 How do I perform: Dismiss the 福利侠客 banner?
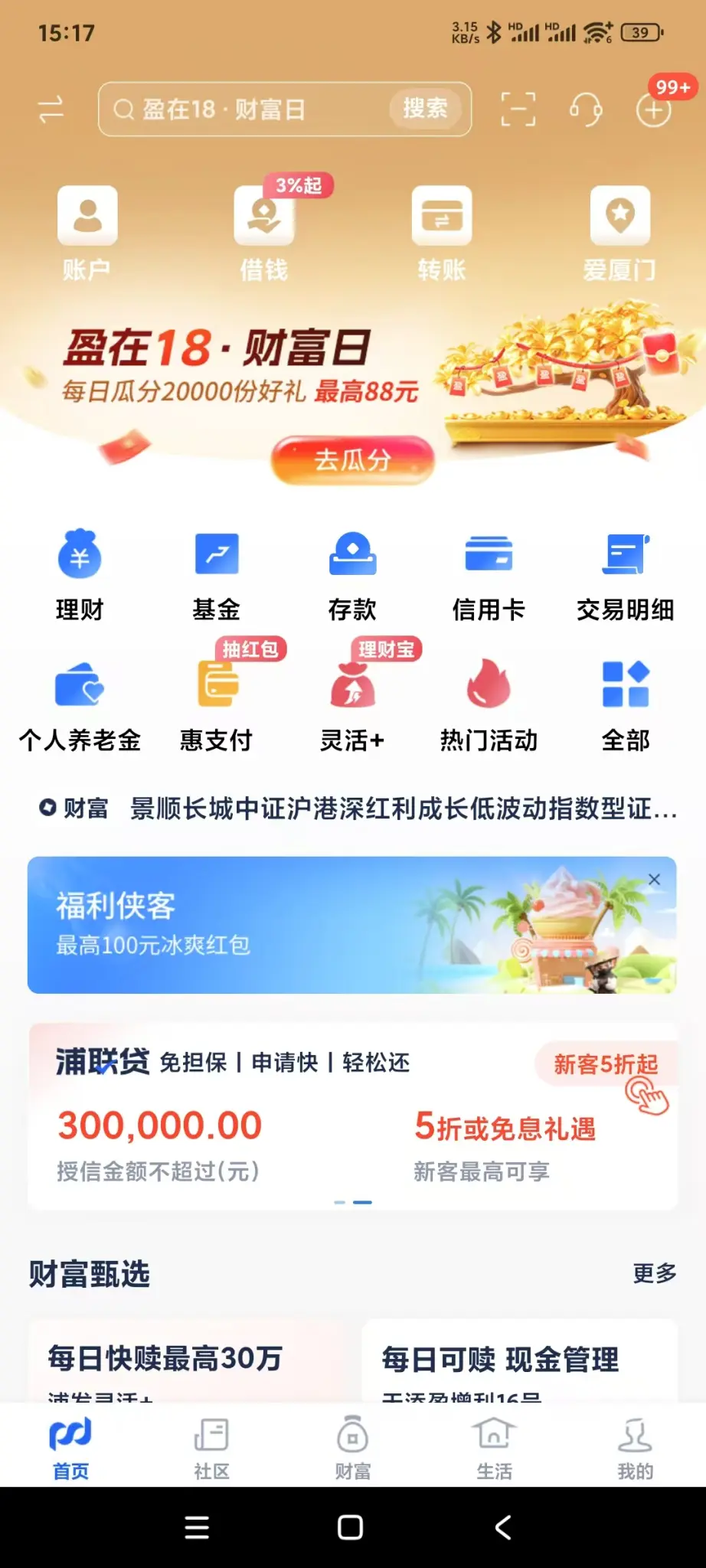654,880
